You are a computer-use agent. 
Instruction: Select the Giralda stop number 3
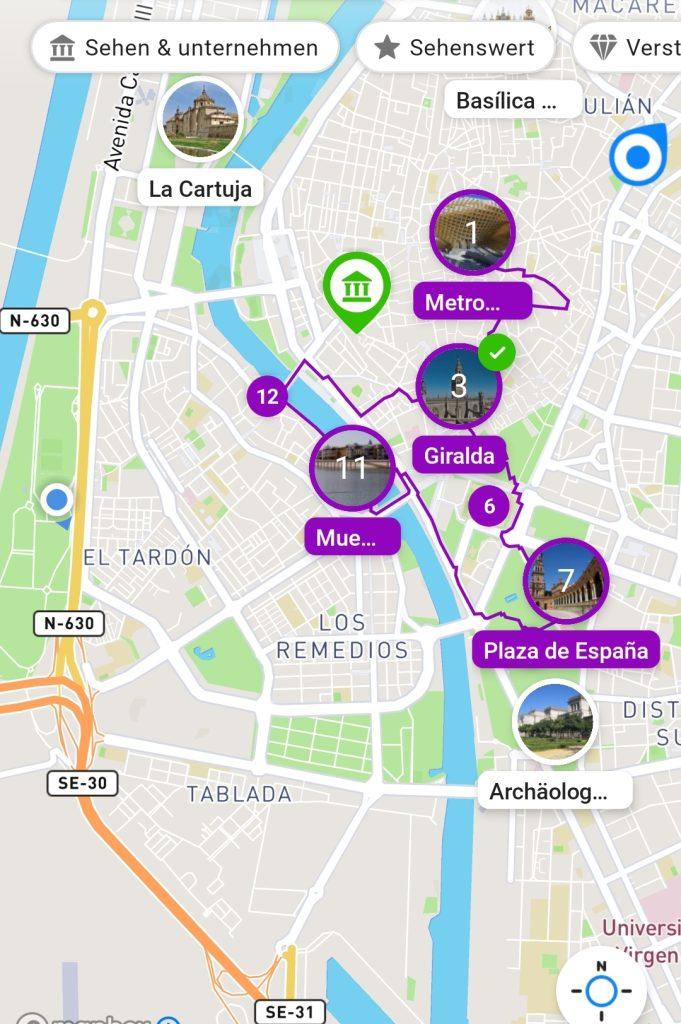tap(458, 386)
